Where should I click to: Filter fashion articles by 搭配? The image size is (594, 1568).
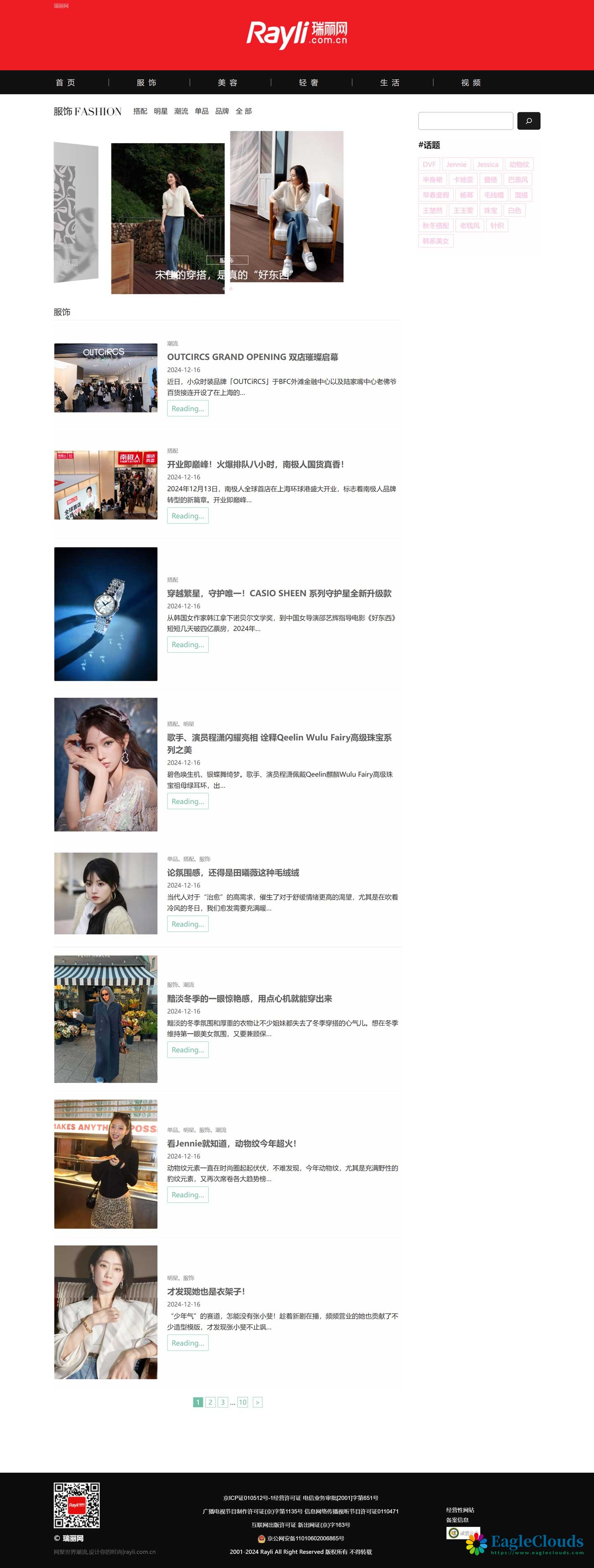tap(140, 111)
